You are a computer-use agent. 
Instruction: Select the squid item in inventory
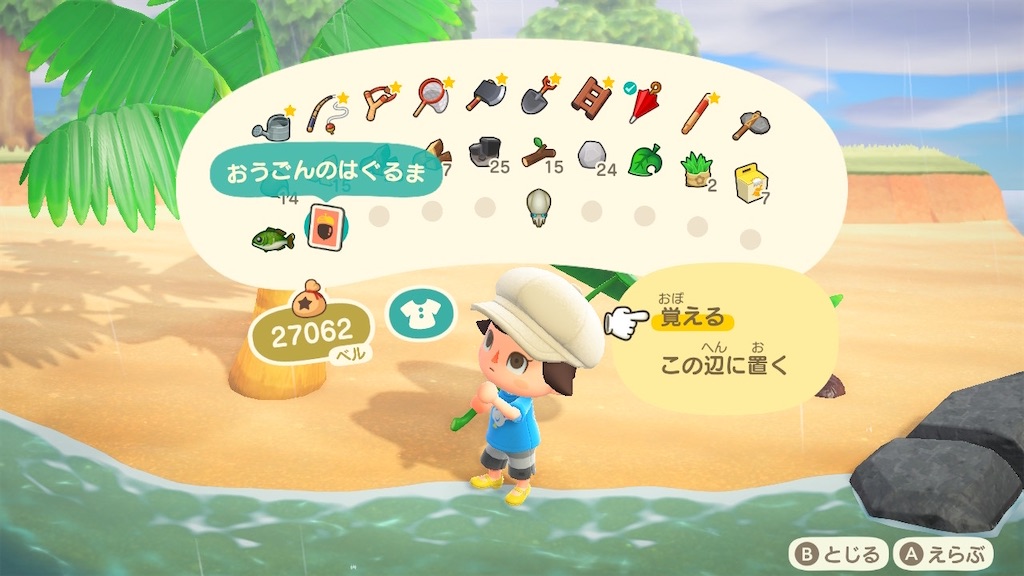[x=539, y=206]
